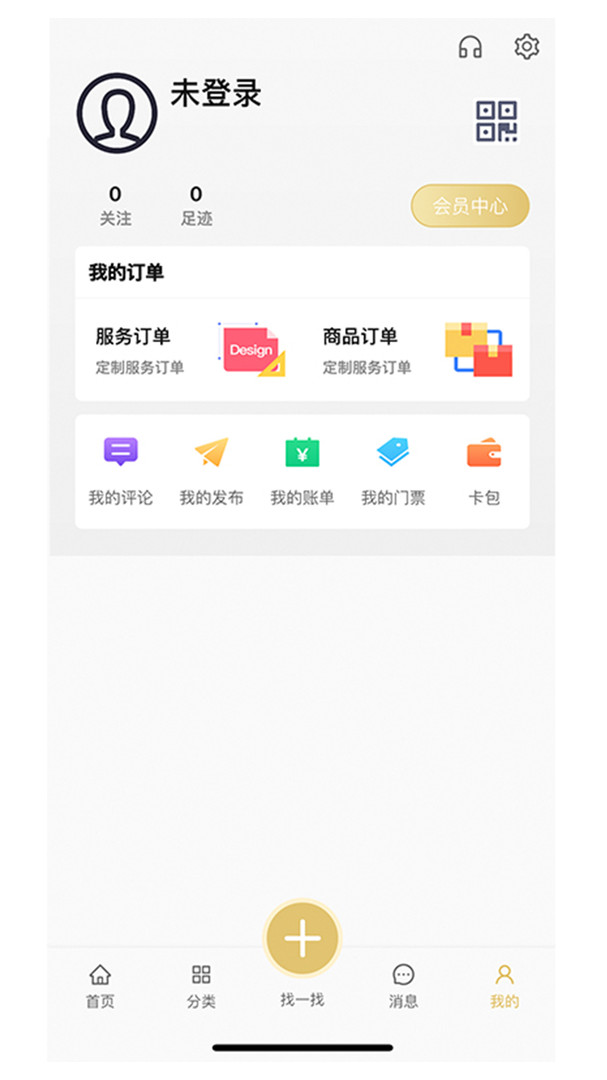This screenshot has width=607, height=1080.
Task: Open my QR code icon
Action: pos(497,122)
